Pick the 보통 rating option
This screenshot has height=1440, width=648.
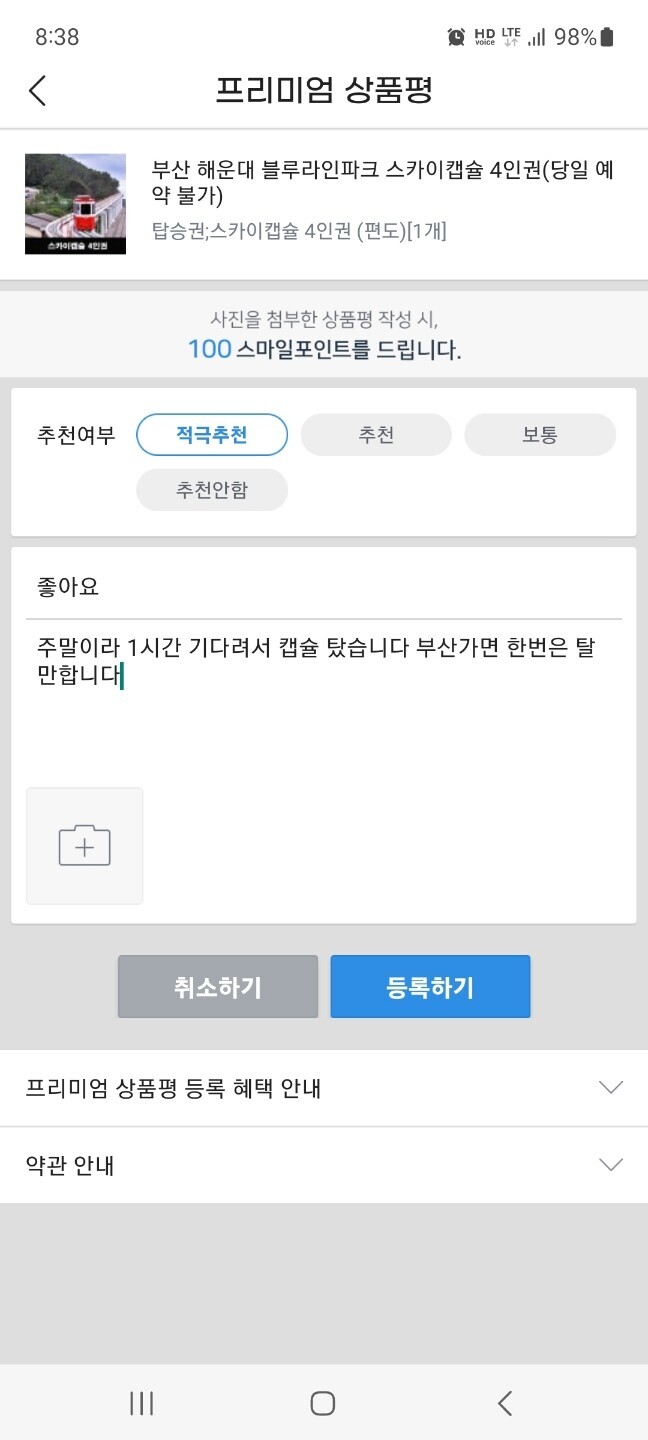coord(540,435)
